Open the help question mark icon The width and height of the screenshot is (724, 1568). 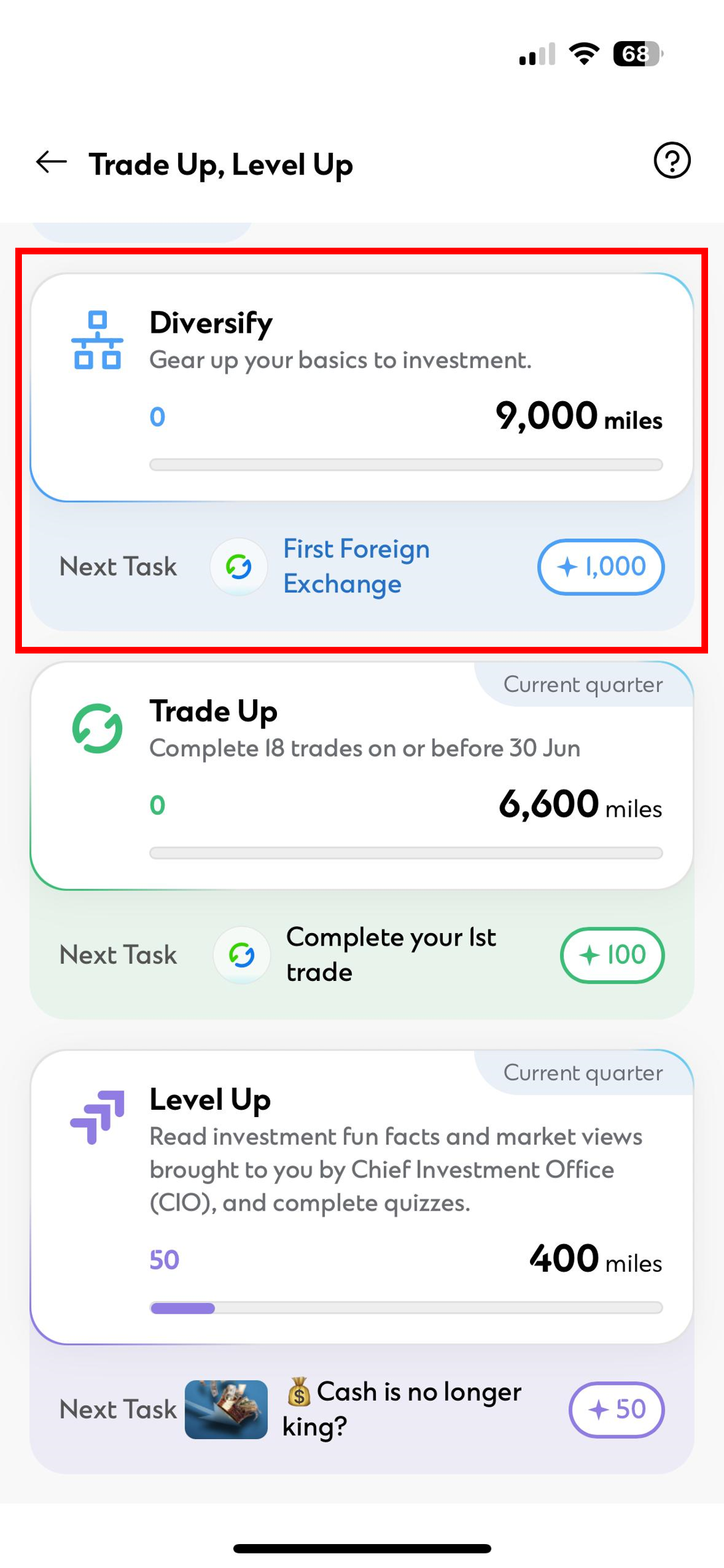pos(672,161)
